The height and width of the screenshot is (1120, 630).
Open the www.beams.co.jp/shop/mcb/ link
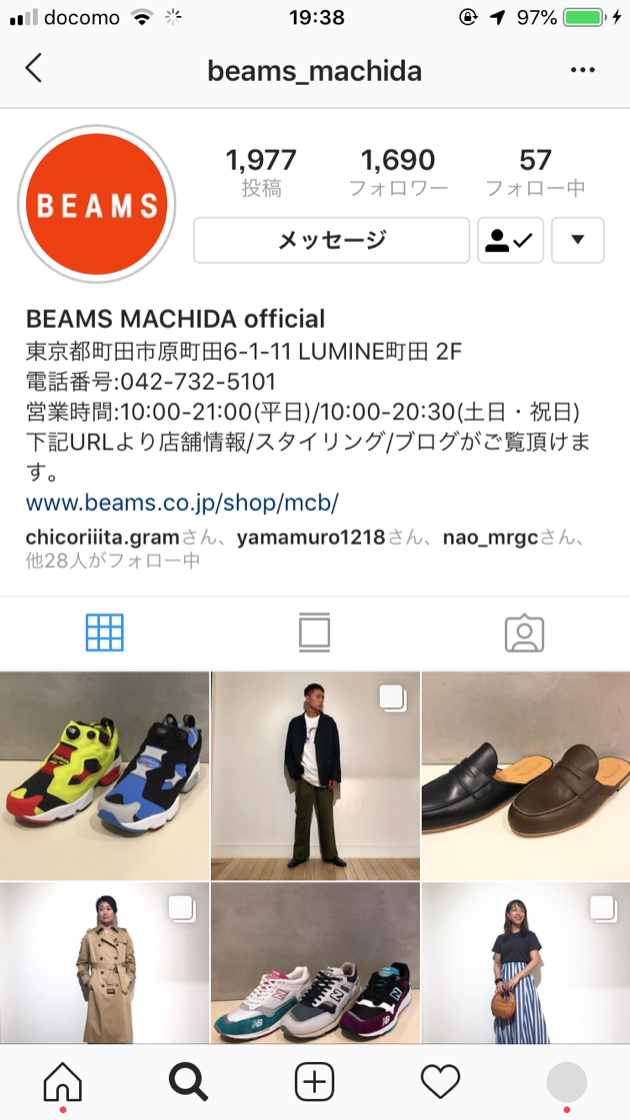pos(182,501)
